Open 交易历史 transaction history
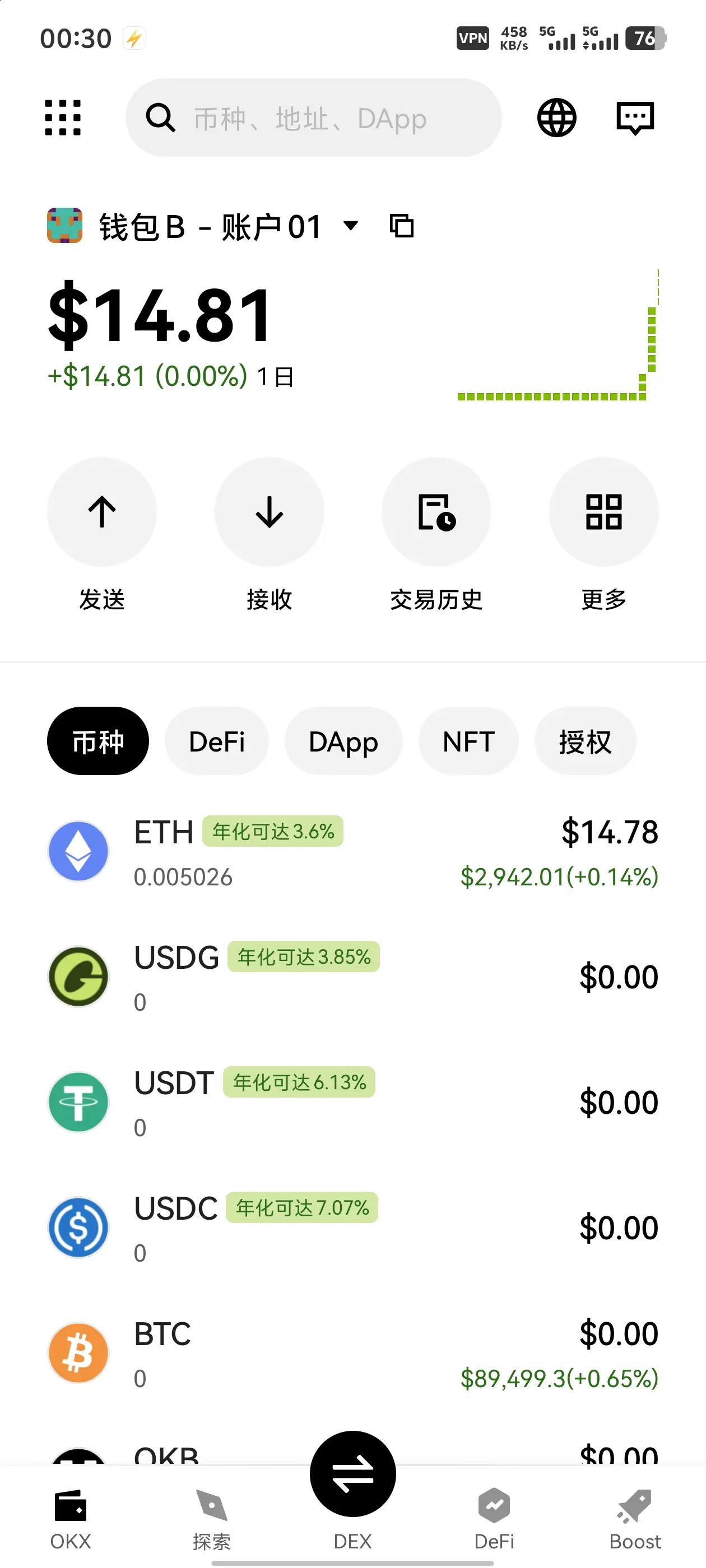This screenshot has height=1568, width=706. (436, 512)
